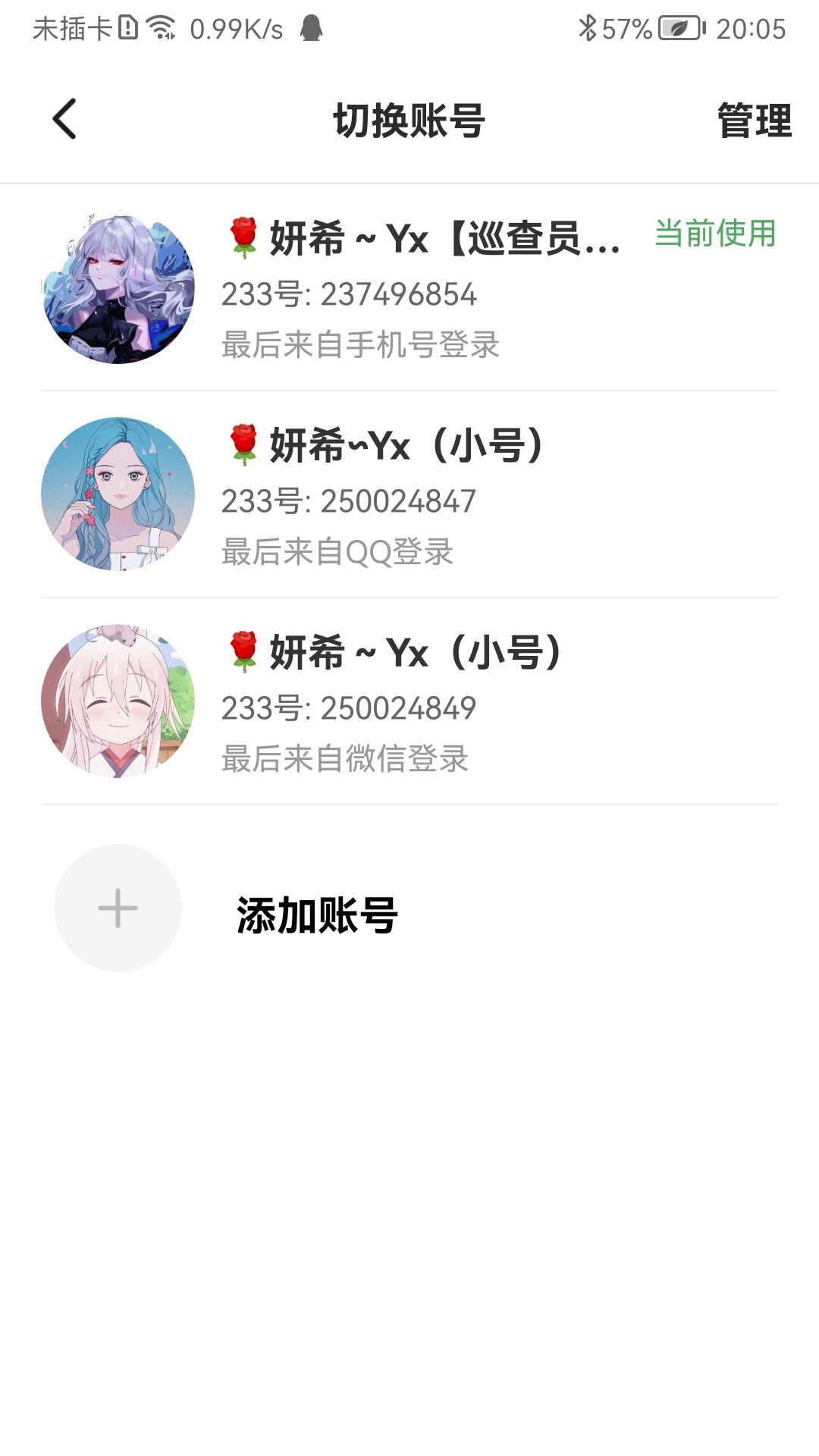
Task: Go back using the top-left arrow
Action: tap(64, 120)
